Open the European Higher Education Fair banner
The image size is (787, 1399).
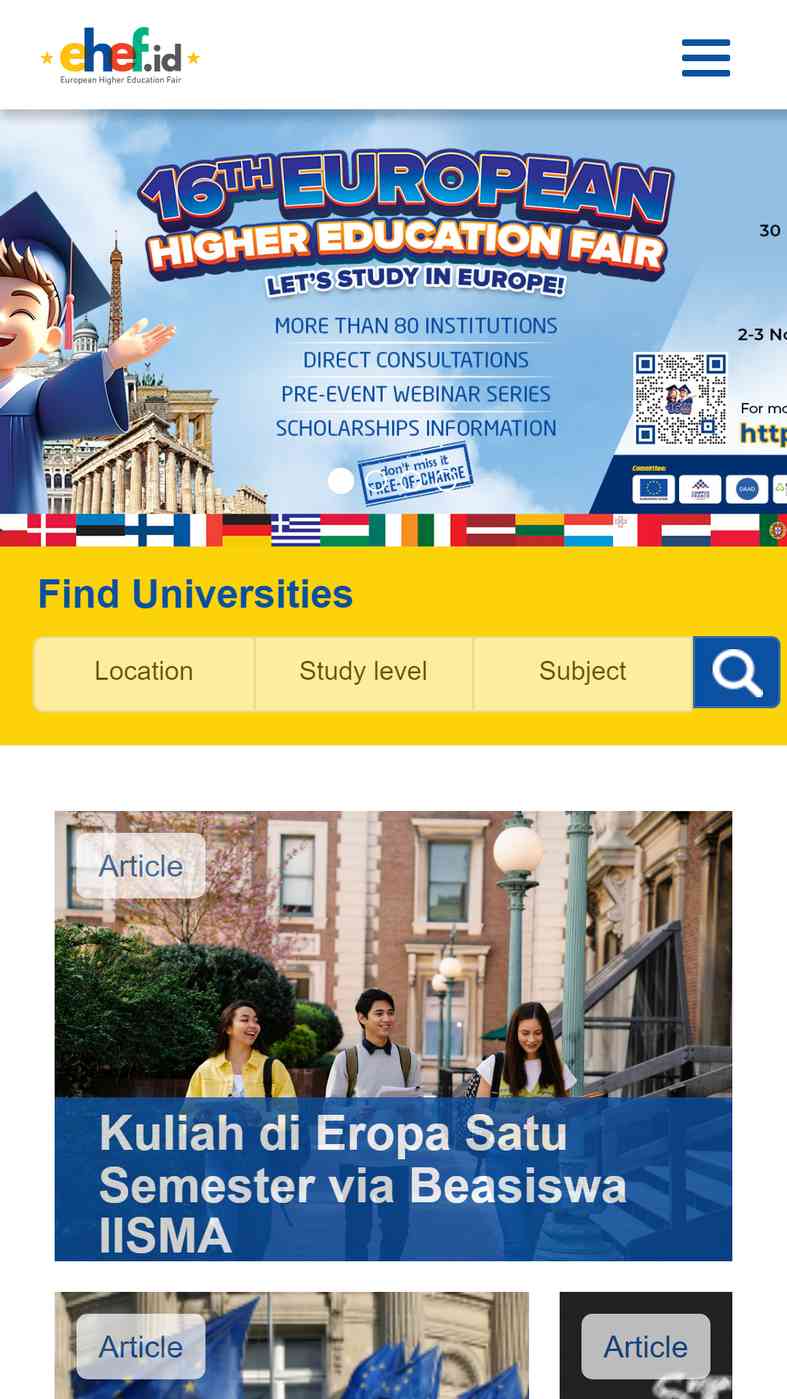393,311
